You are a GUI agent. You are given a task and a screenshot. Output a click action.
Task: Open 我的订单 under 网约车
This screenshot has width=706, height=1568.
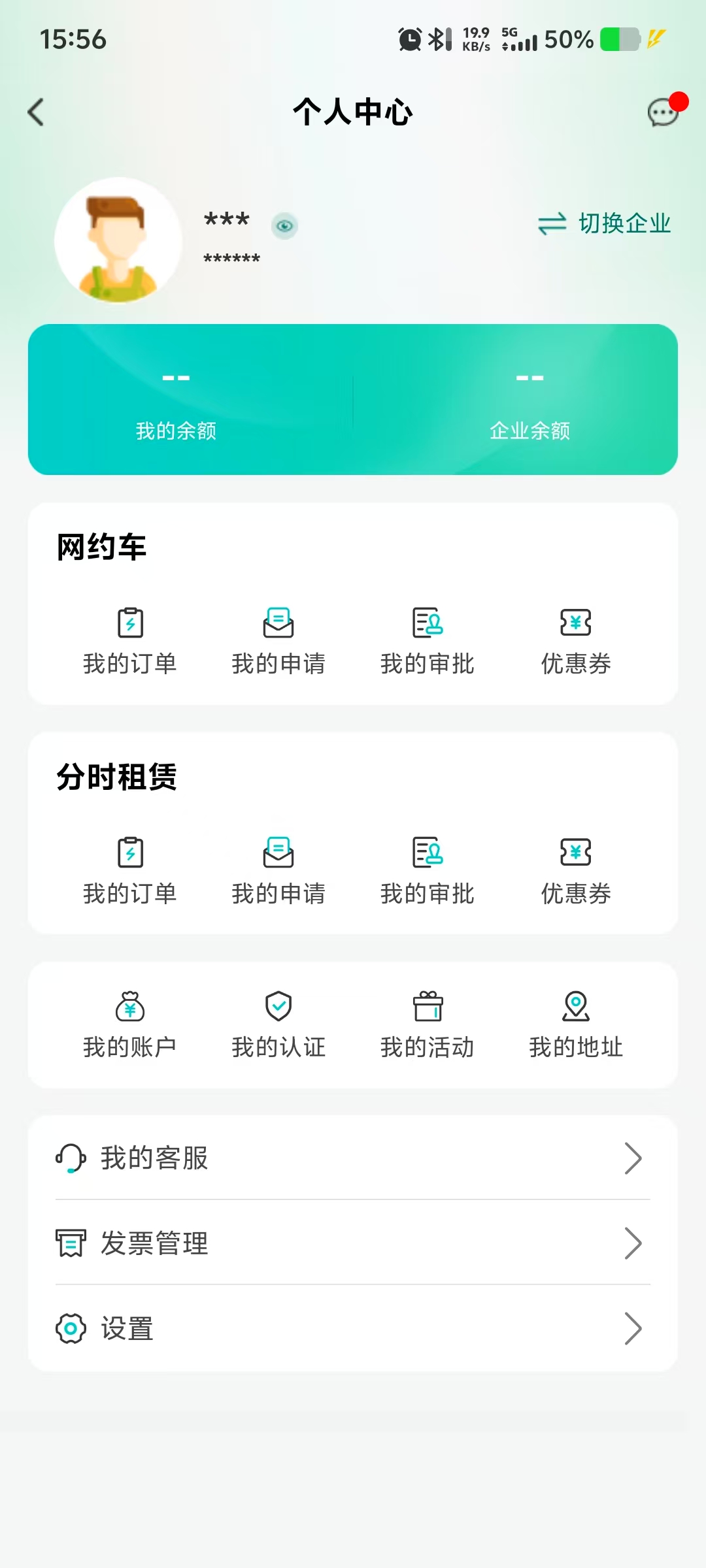pyautogui.click(x=130, y=640)
